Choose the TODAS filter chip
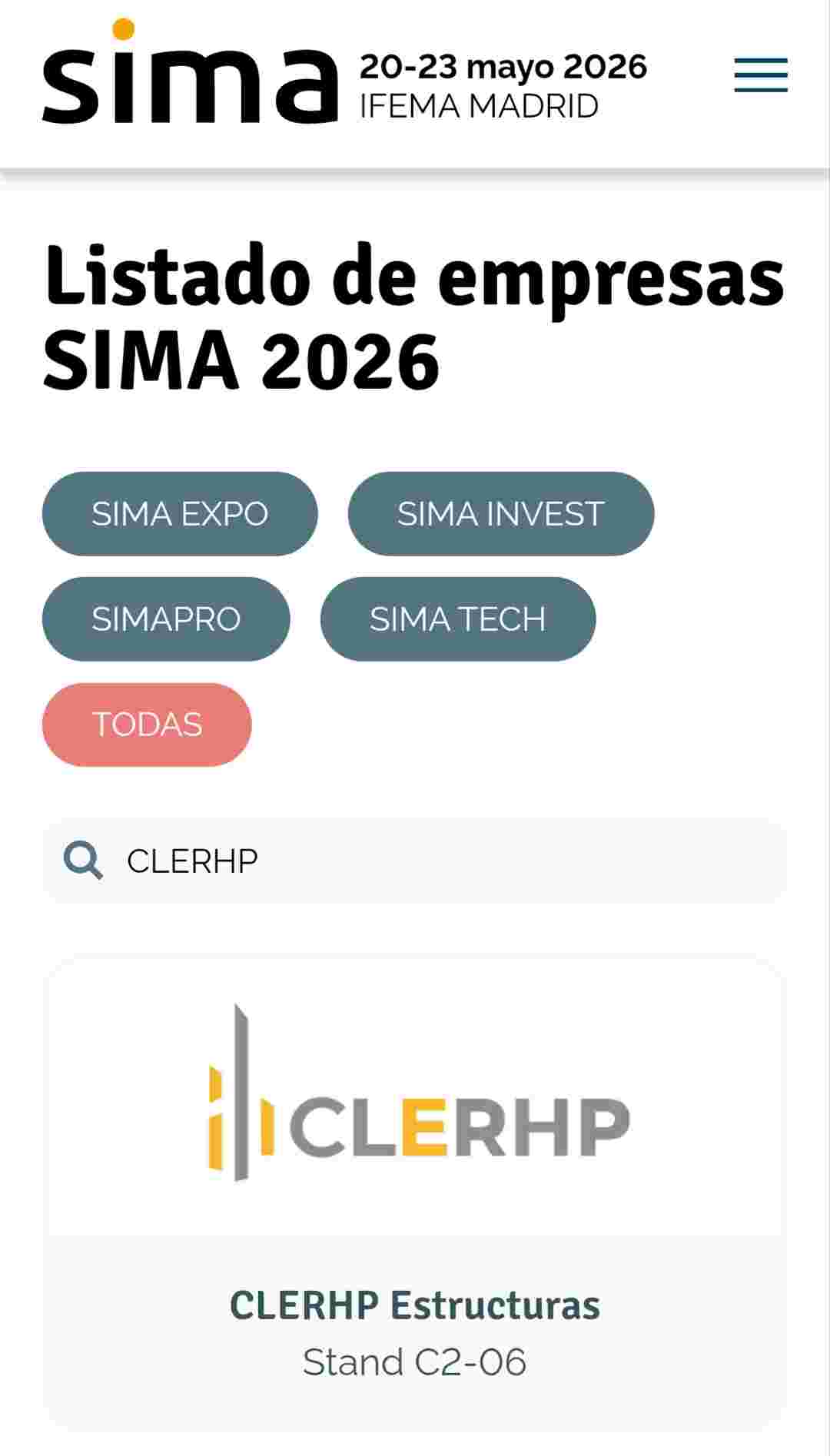This screenshot has height=1456, width=830. click(147, 724)
